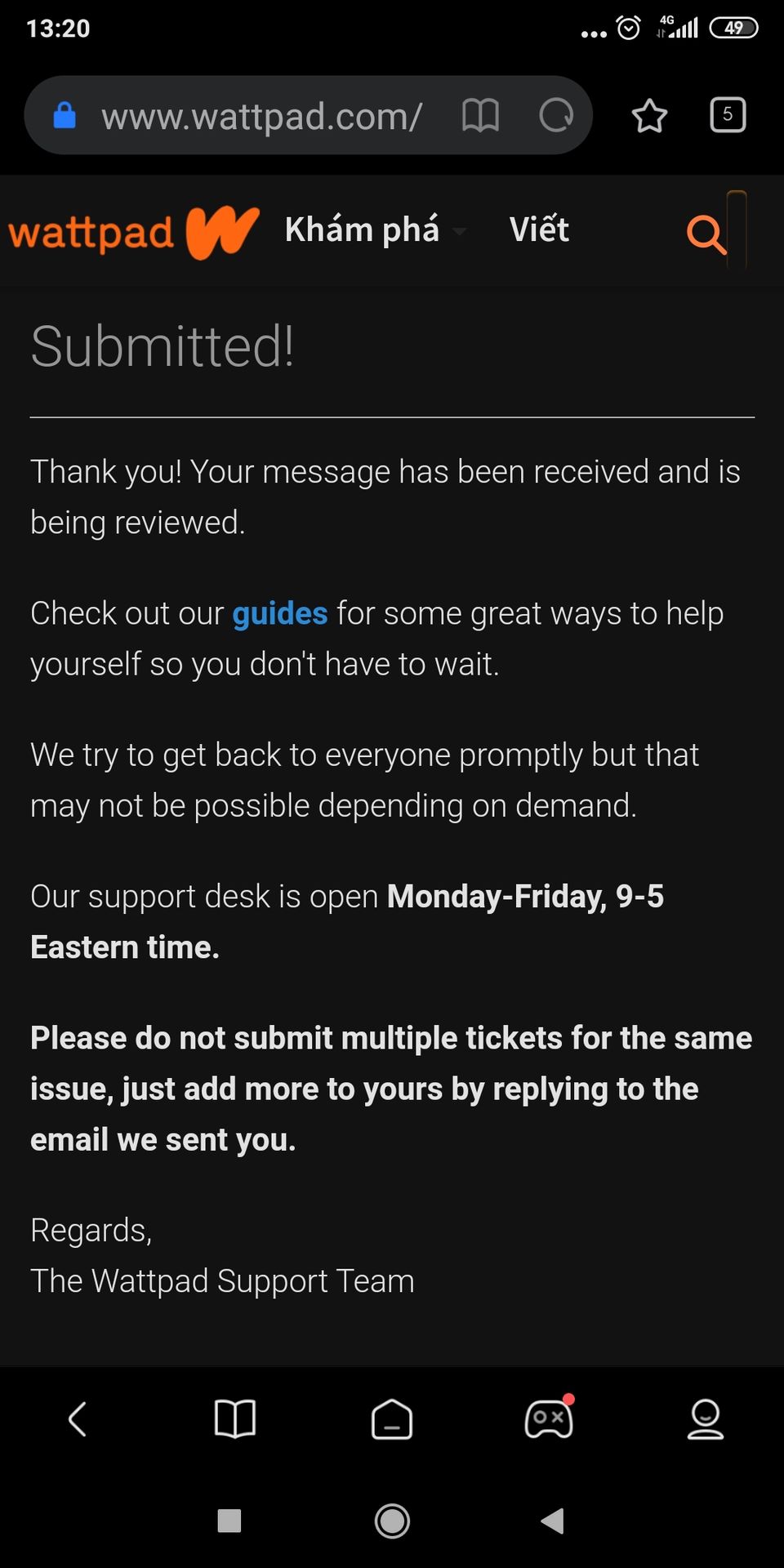This screenshot has height=1568, width=784.
Task: Show recent apps with the square button
Action: tap(229, 1521)
